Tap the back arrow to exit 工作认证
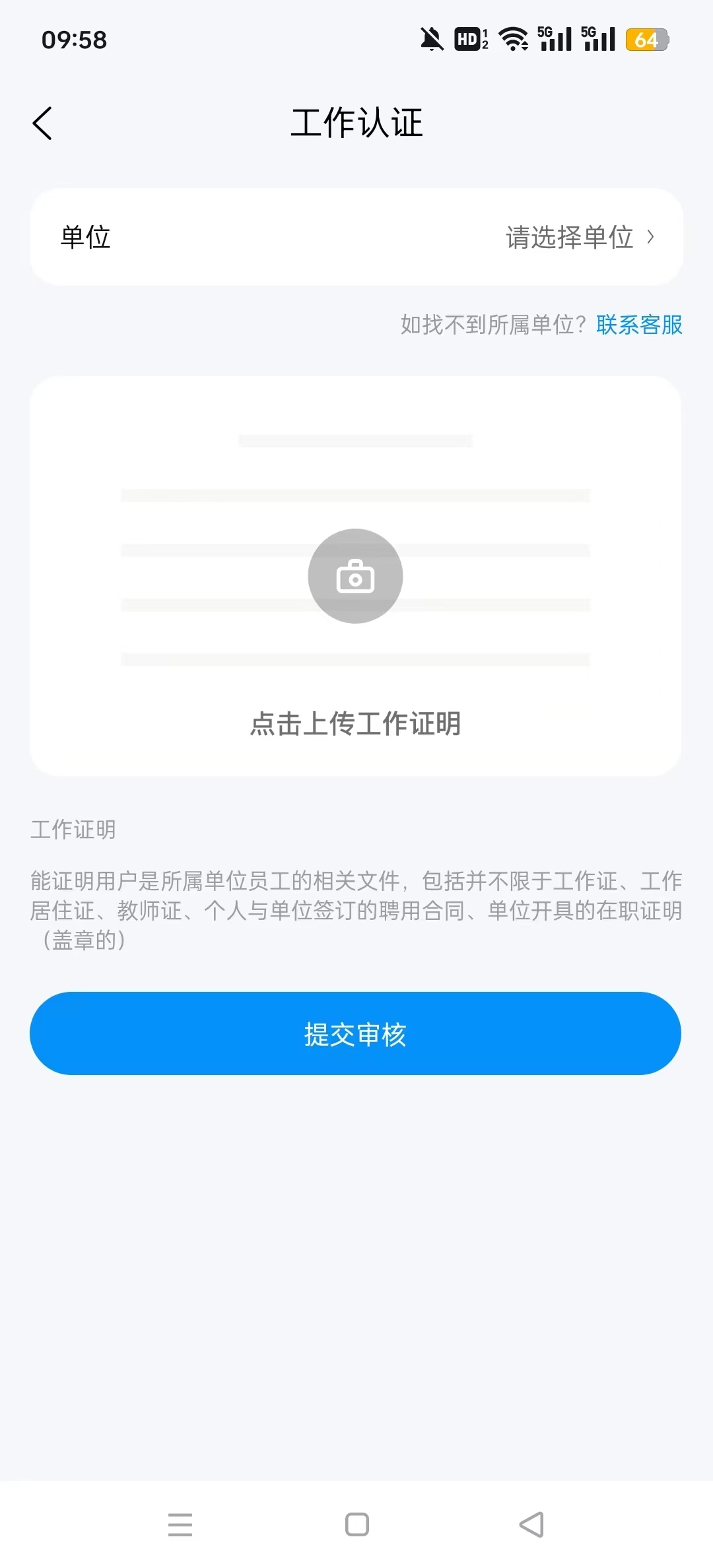This screenshot has width=713, height=1568. pyautogui.click(x=42, y=123)
